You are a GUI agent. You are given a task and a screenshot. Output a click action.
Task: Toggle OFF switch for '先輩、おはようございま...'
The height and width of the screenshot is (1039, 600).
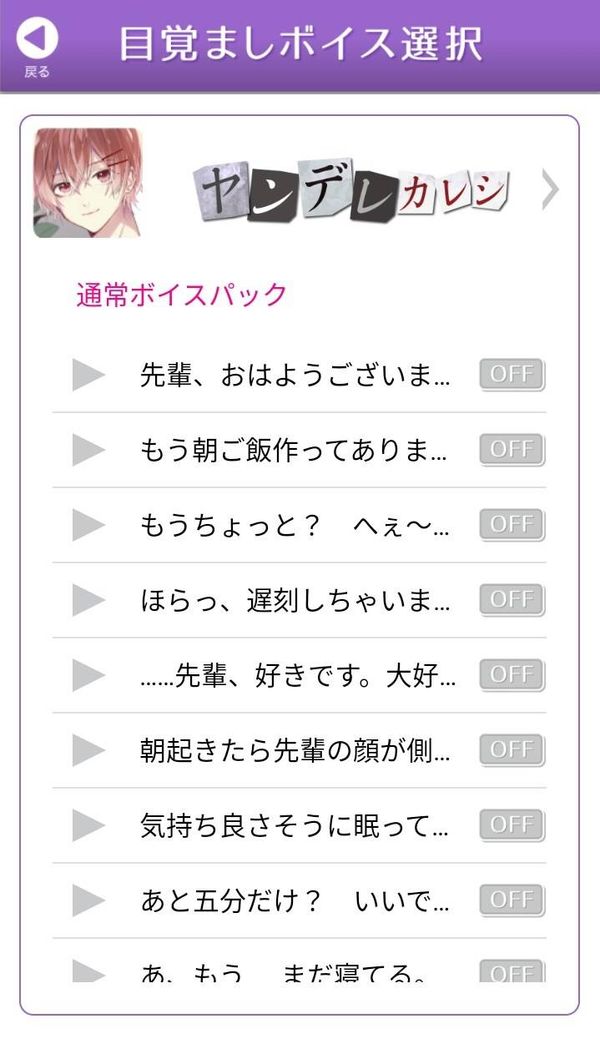[x=512, y=375]
